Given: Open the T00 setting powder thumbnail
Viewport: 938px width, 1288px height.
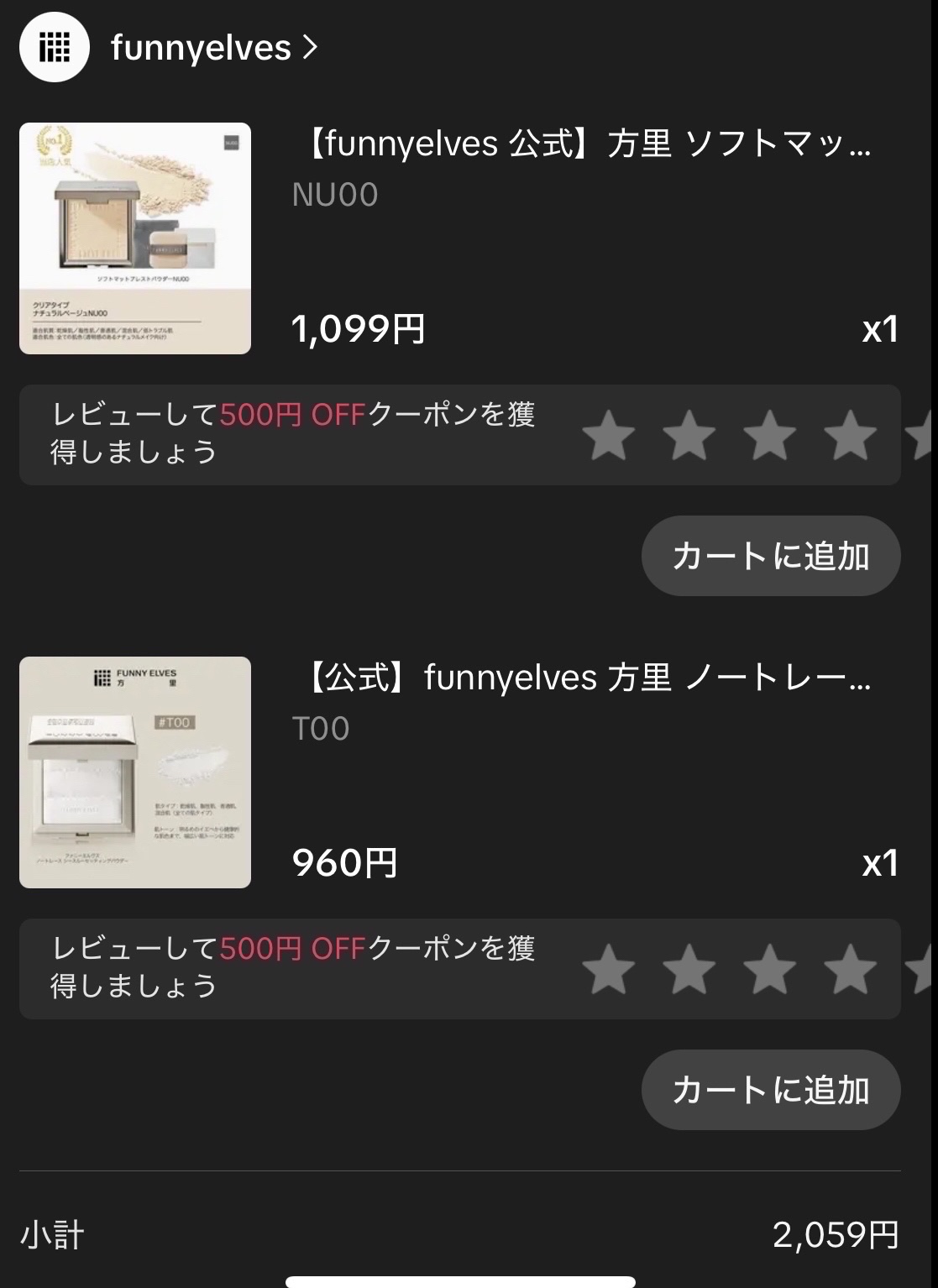Looking at the screenshot, I should pyautogui.click(x=135, y=772).
